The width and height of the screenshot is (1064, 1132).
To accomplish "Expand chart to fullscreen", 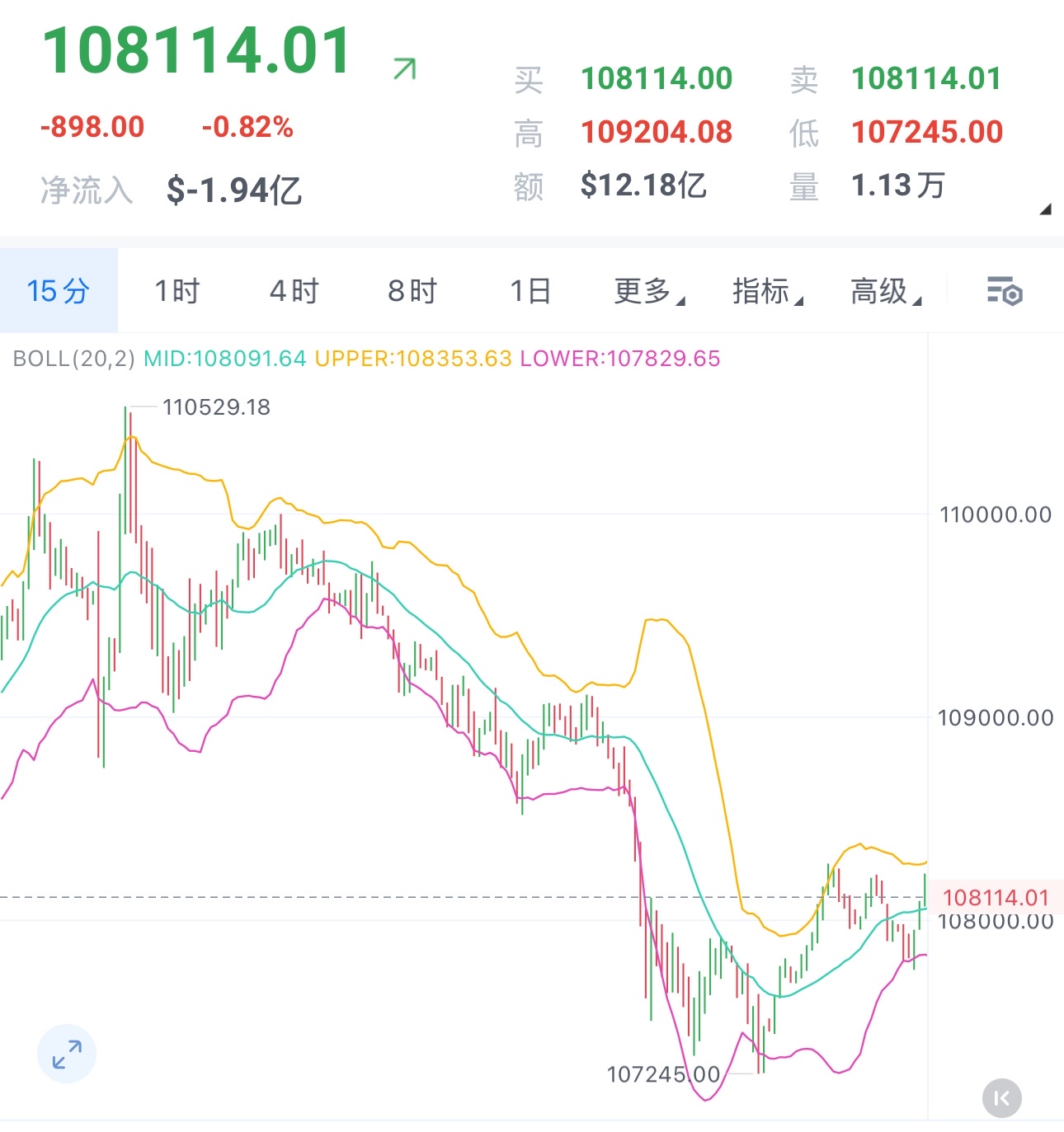I will coord(67,1054).
